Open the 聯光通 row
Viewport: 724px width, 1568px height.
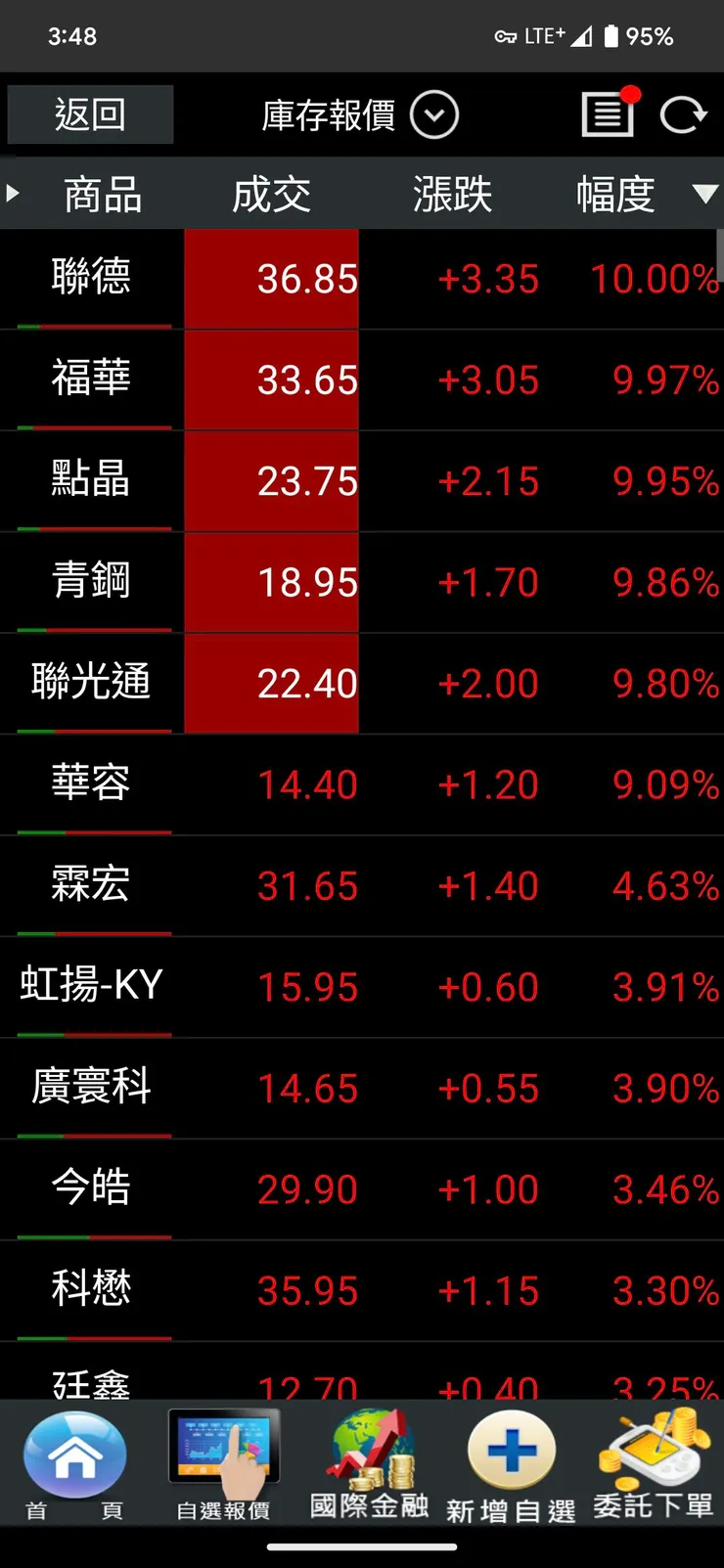(x=91, y=682)
